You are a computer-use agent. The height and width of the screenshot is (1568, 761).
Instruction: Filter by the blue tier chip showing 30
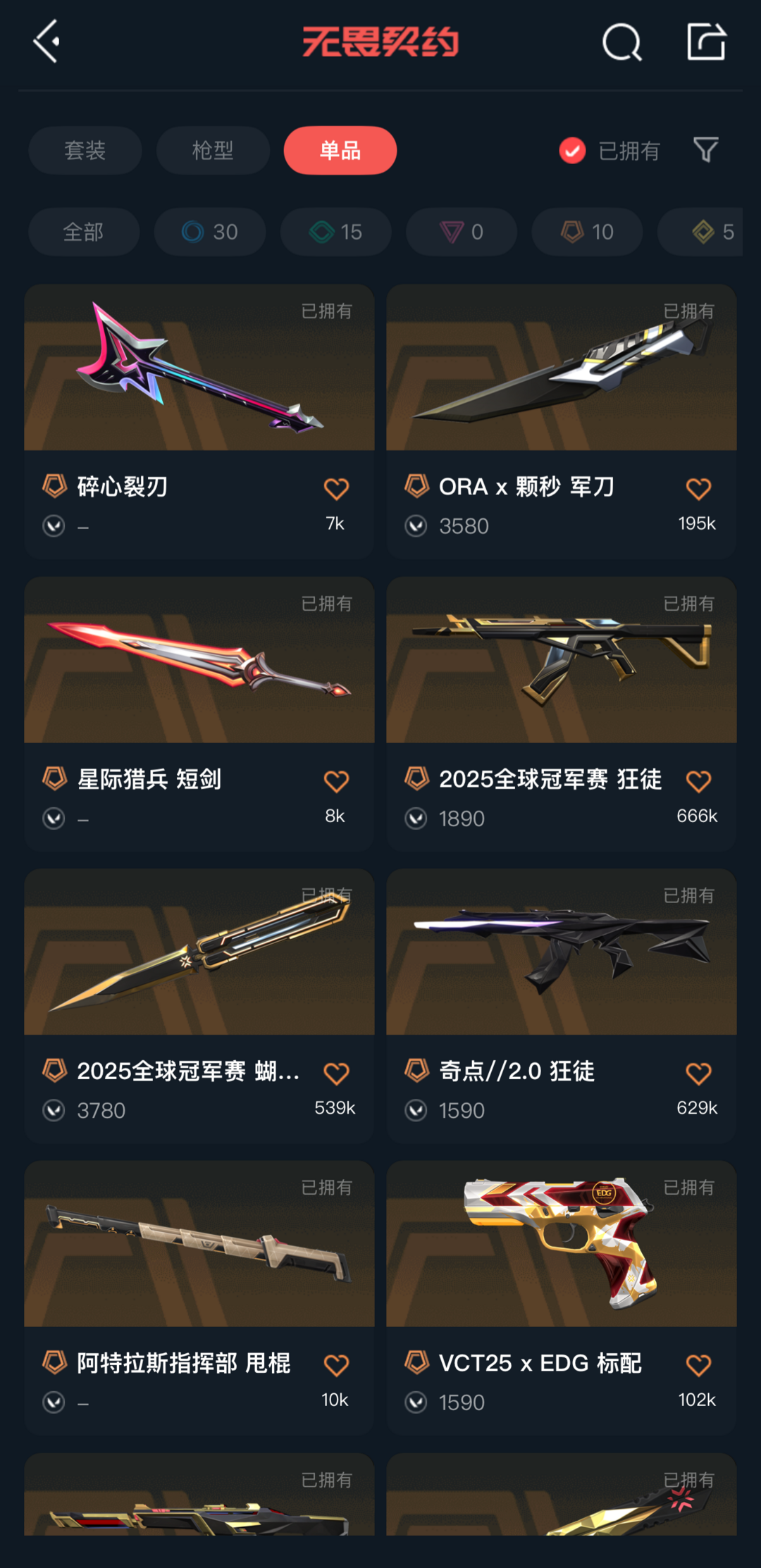point(210,232)
